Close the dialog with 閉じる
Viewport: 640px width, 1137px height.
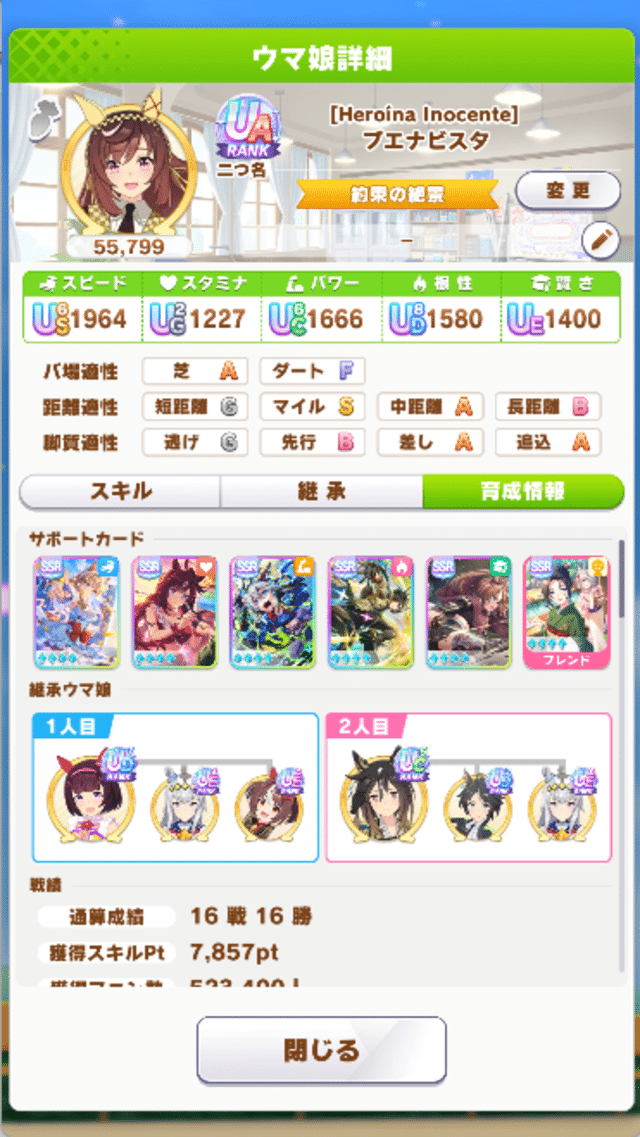coord(321,1050)
